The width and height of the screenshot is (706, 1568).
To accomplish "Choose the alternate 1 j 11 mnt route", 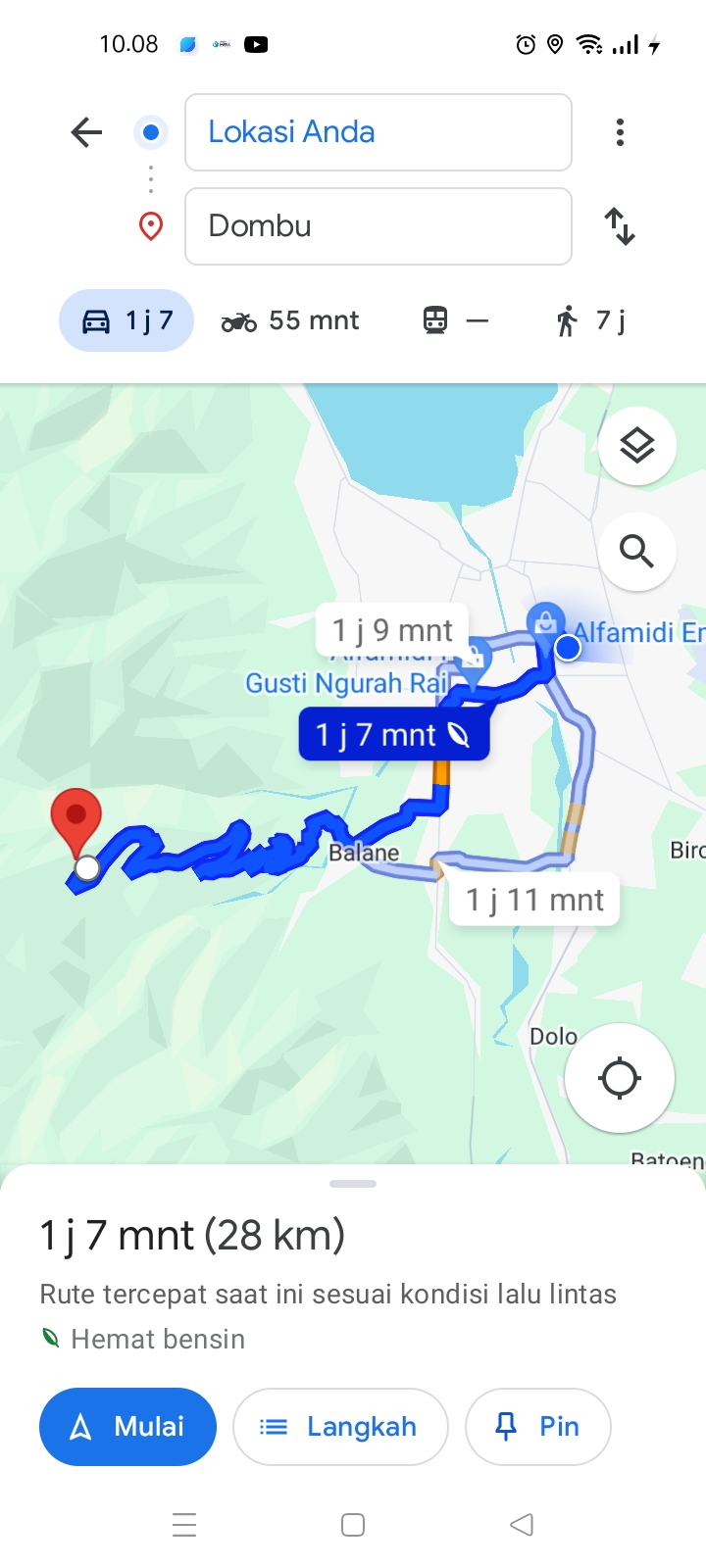I will [534, 900].
